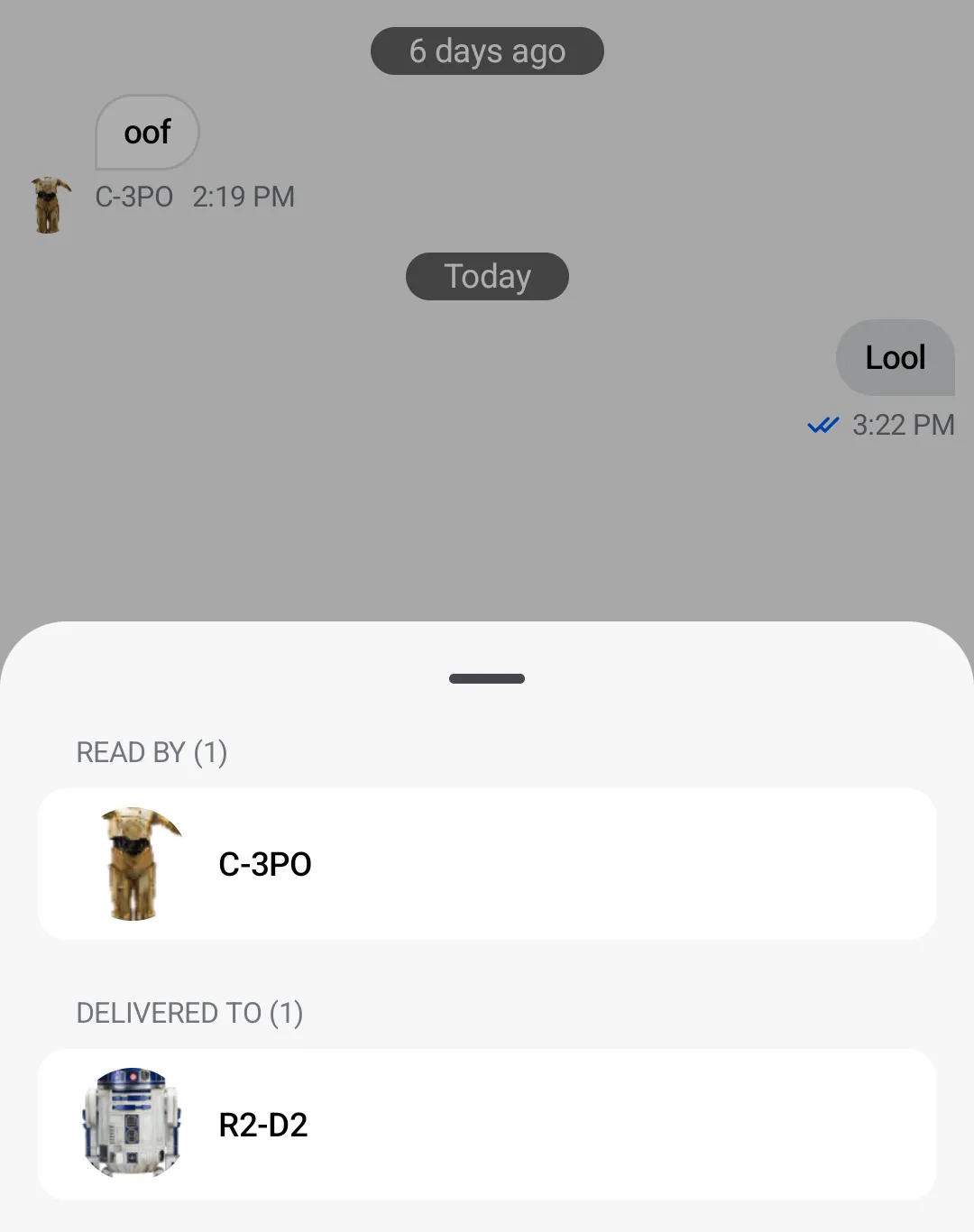Viewport: 974px width, 1232px height.
Task: View C-3PO's profile picture in Read By list
Action: point(133,863)
